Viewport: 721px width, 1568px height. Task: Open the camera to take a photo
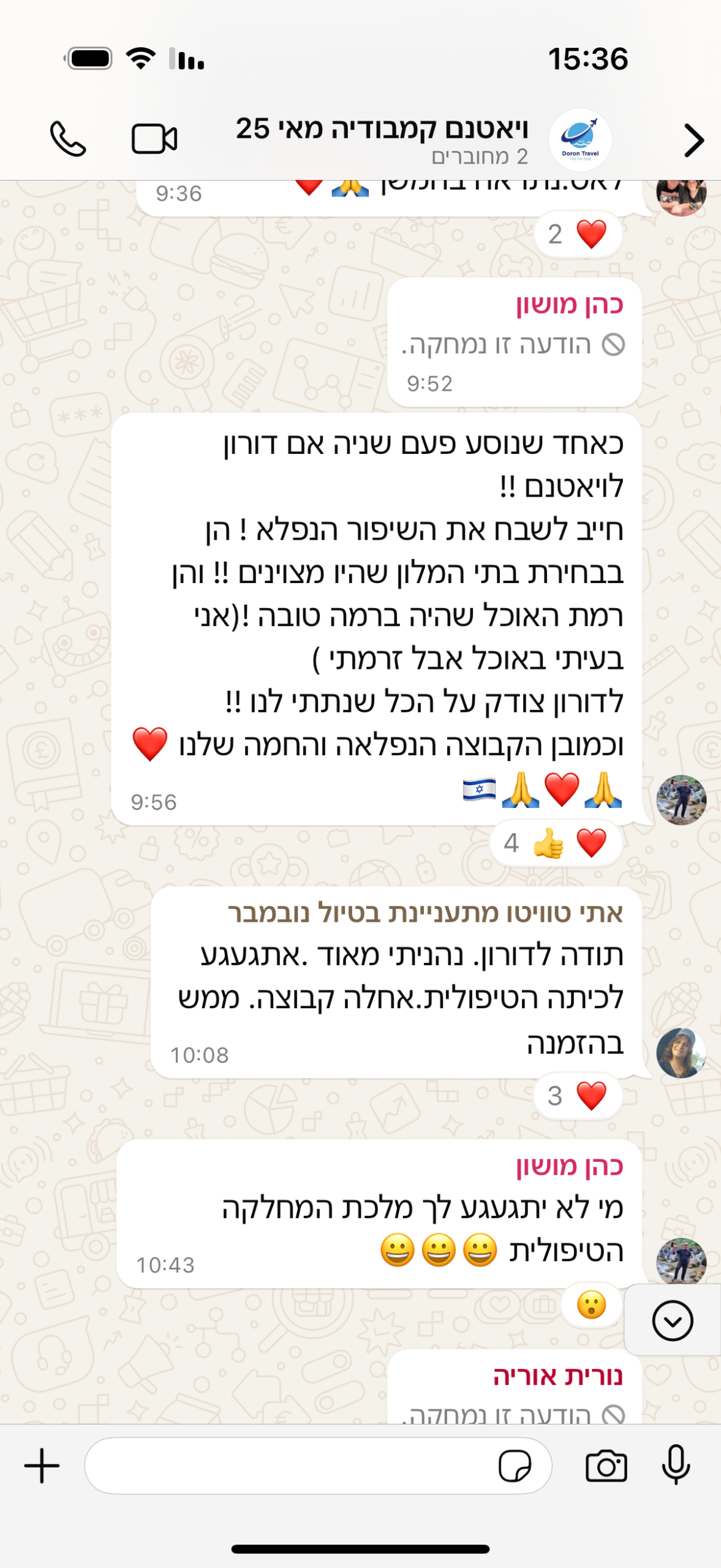pos(606,1466)
